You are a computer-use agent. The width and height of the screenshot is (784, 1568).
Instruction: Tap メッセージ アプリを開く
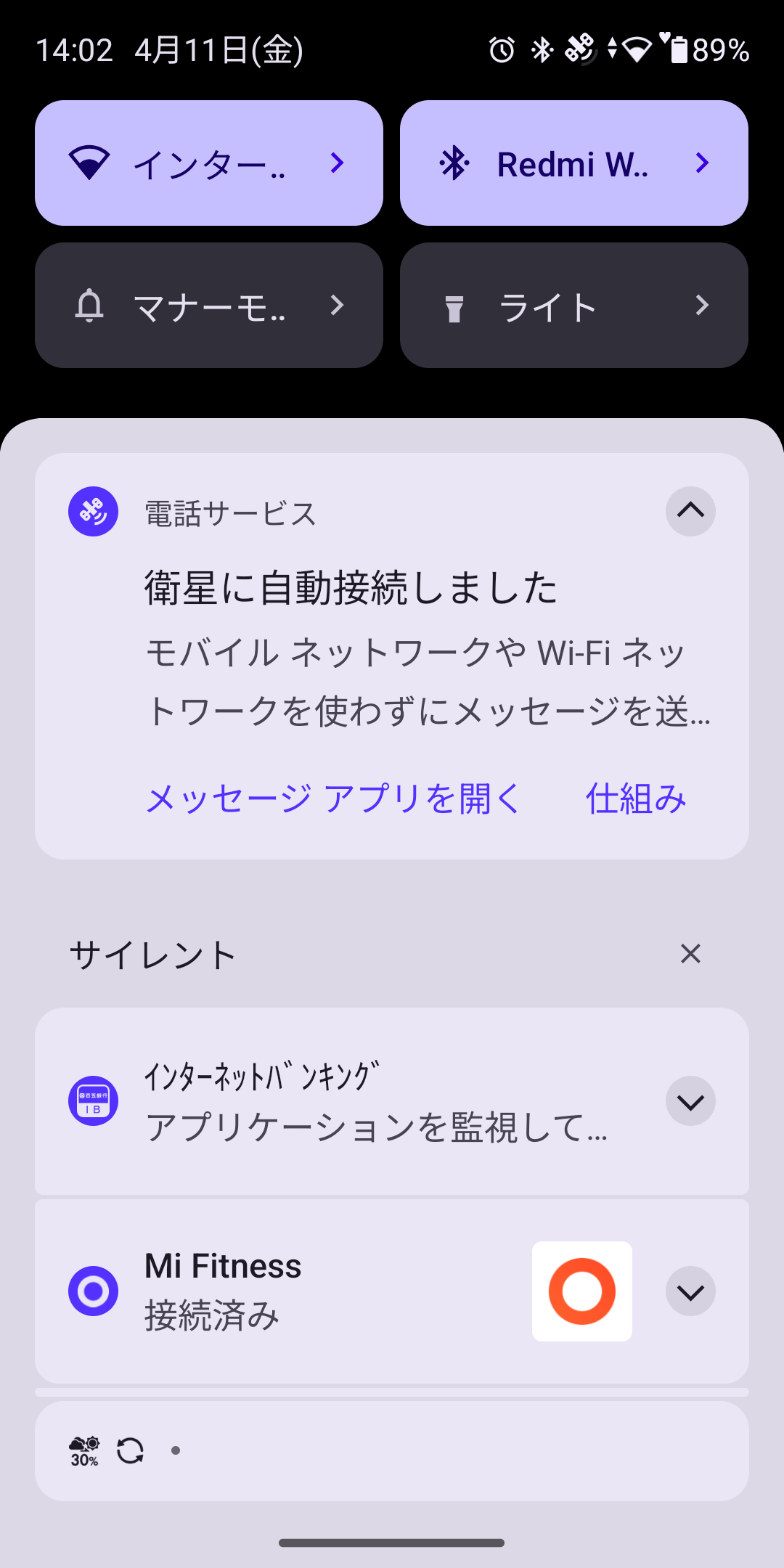coord(334,799)
